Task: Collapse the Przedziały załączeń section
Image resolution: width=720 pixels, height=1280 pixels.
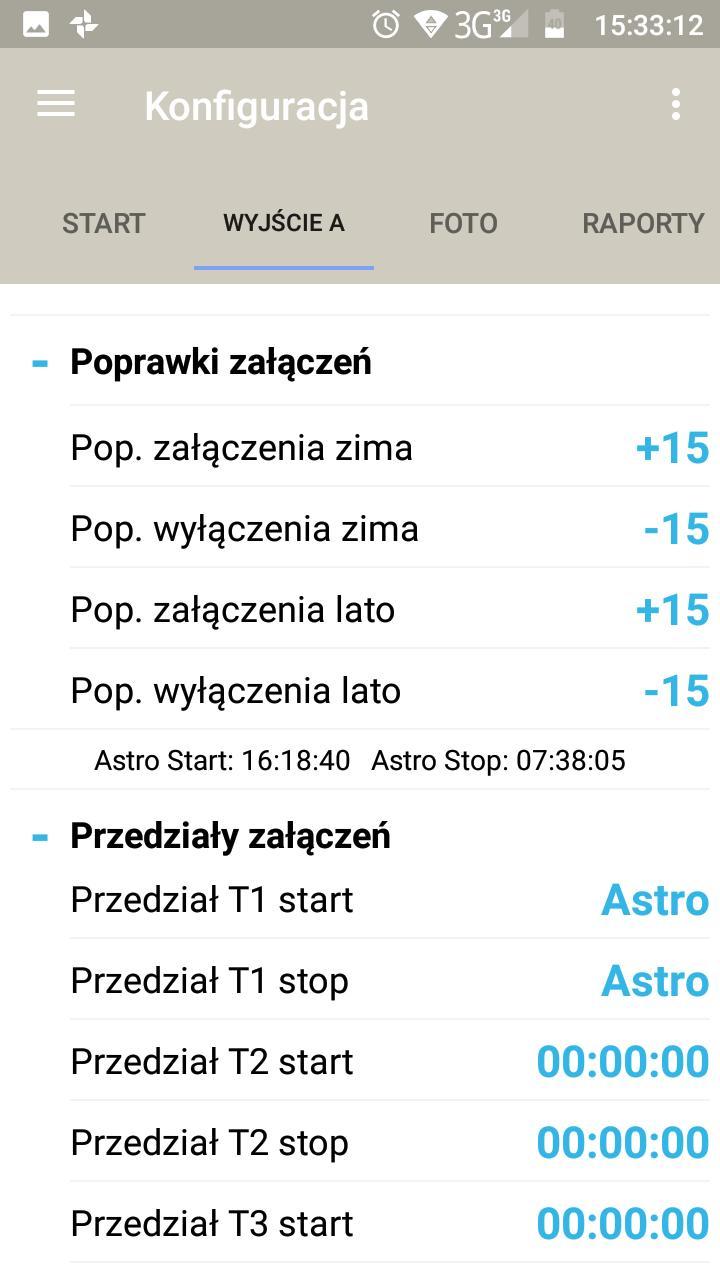Action: [x=40, y=837]
